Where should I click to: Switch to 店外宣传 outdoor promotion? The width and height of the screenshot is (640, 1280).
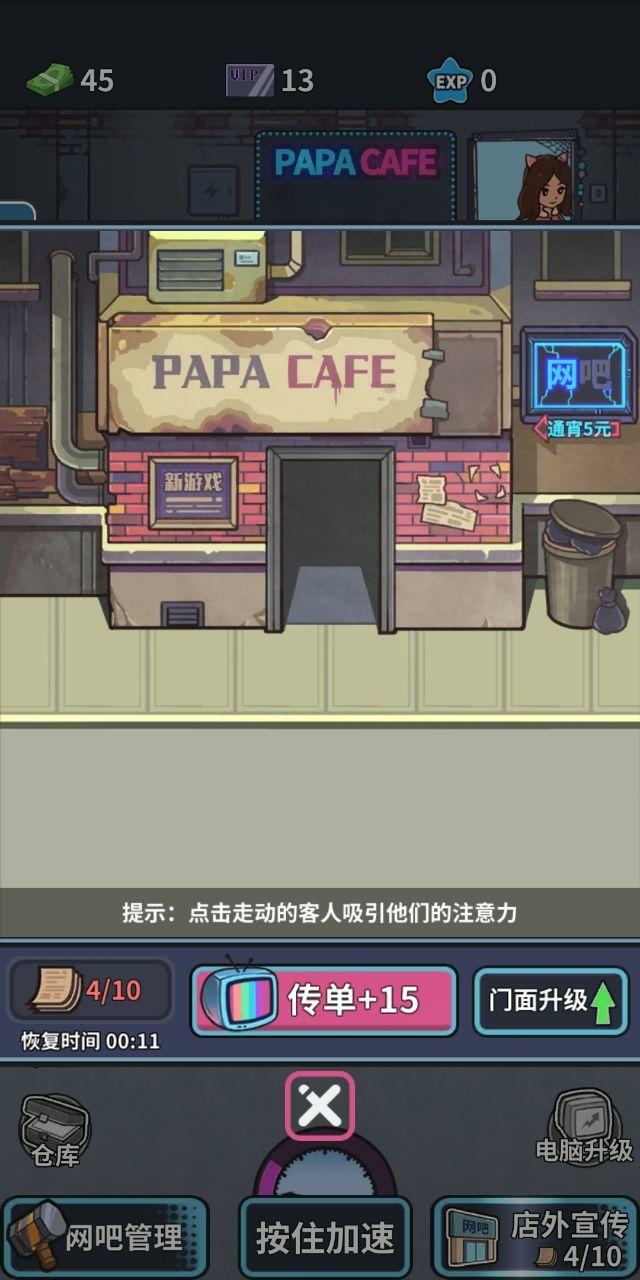534,1238
